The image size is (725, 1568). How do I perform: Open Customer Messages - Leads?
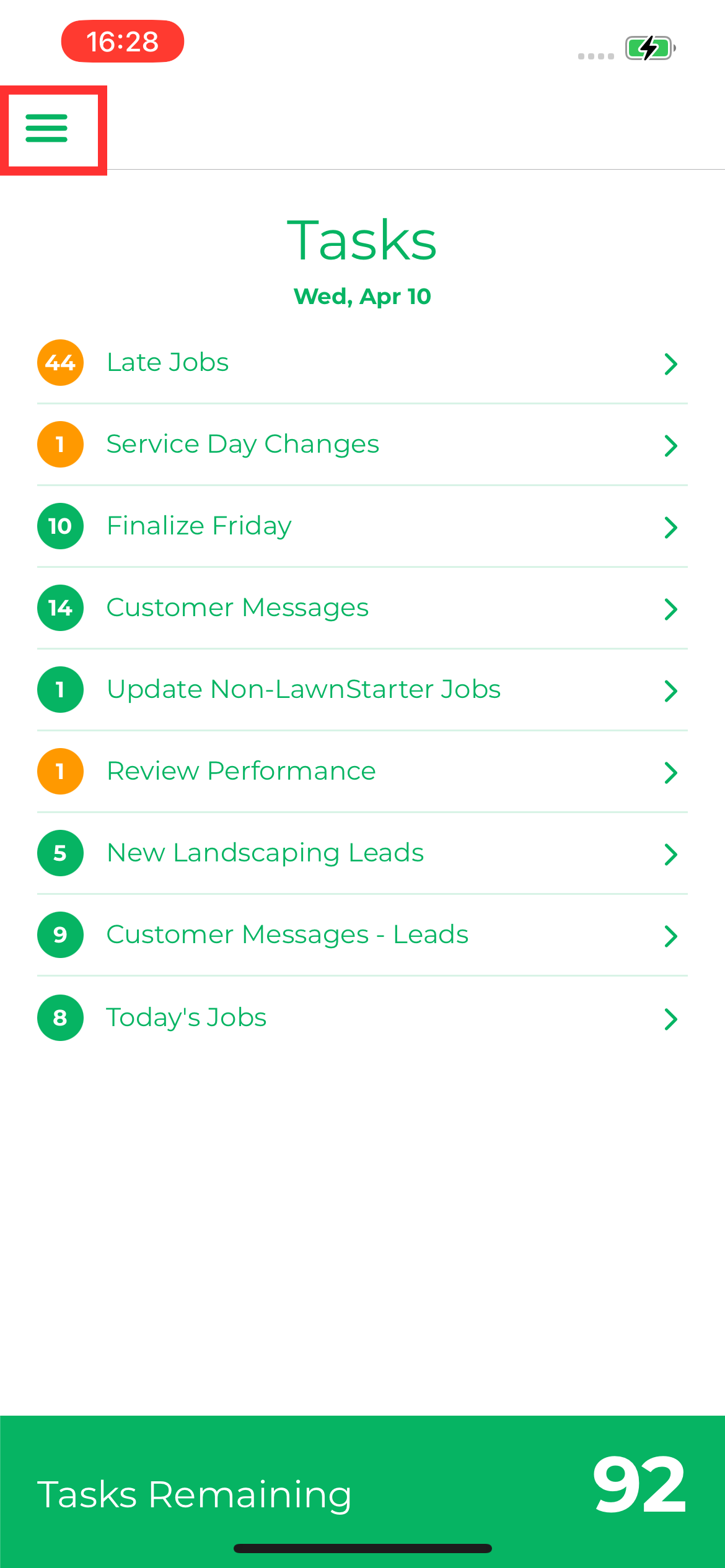[362, 935]
